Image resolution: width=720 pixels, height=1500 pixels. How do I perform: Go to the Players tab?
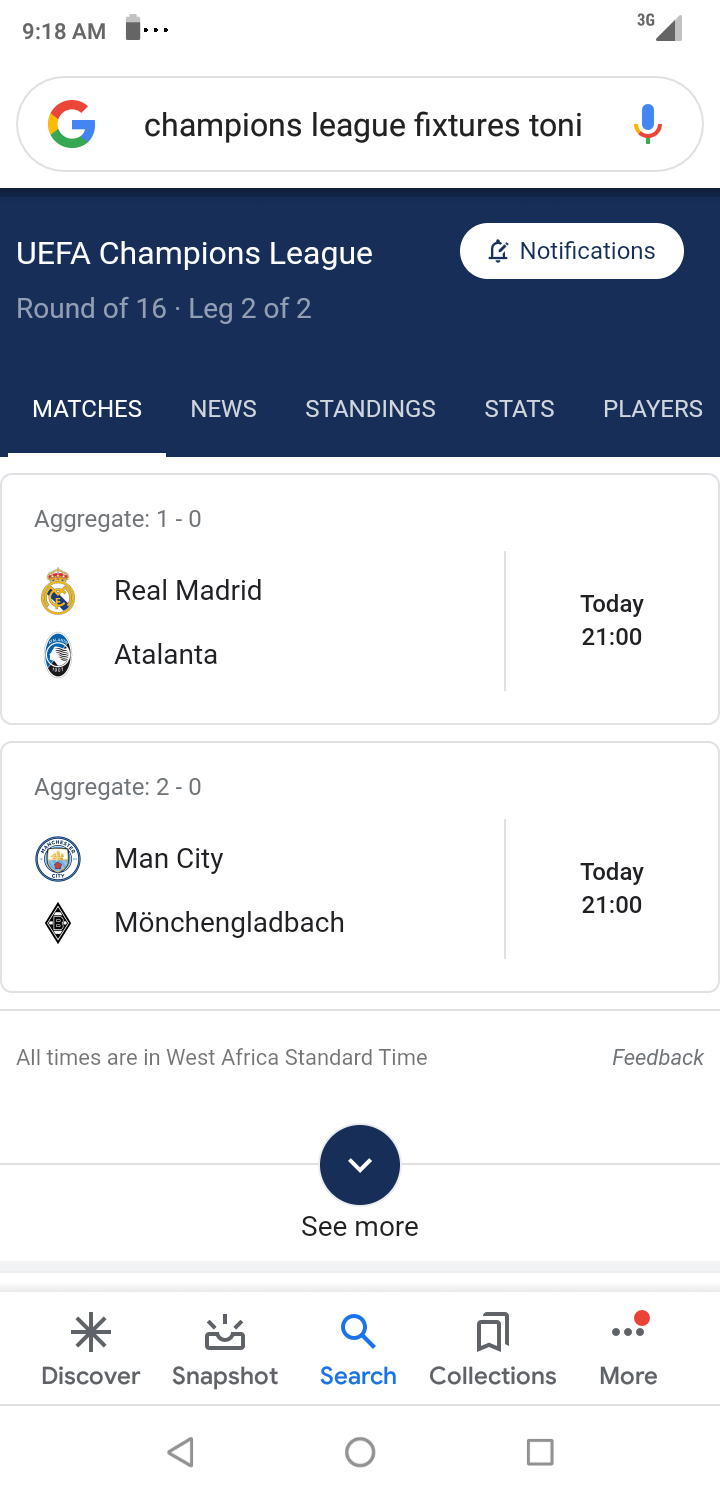[653, 409]
